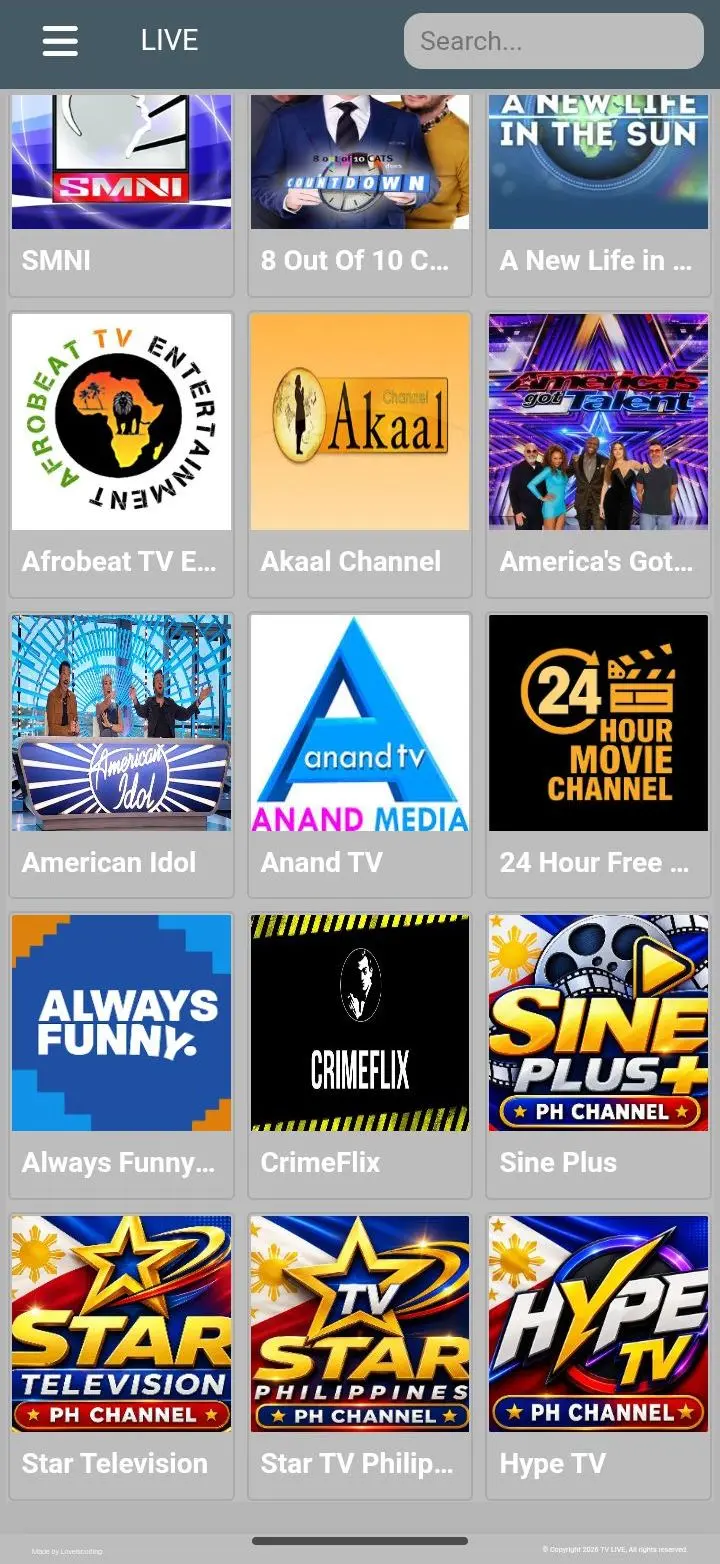The height and width of the screenshot is (1564, 720).
Task: Open the American Idol channel
Action: 121,755
